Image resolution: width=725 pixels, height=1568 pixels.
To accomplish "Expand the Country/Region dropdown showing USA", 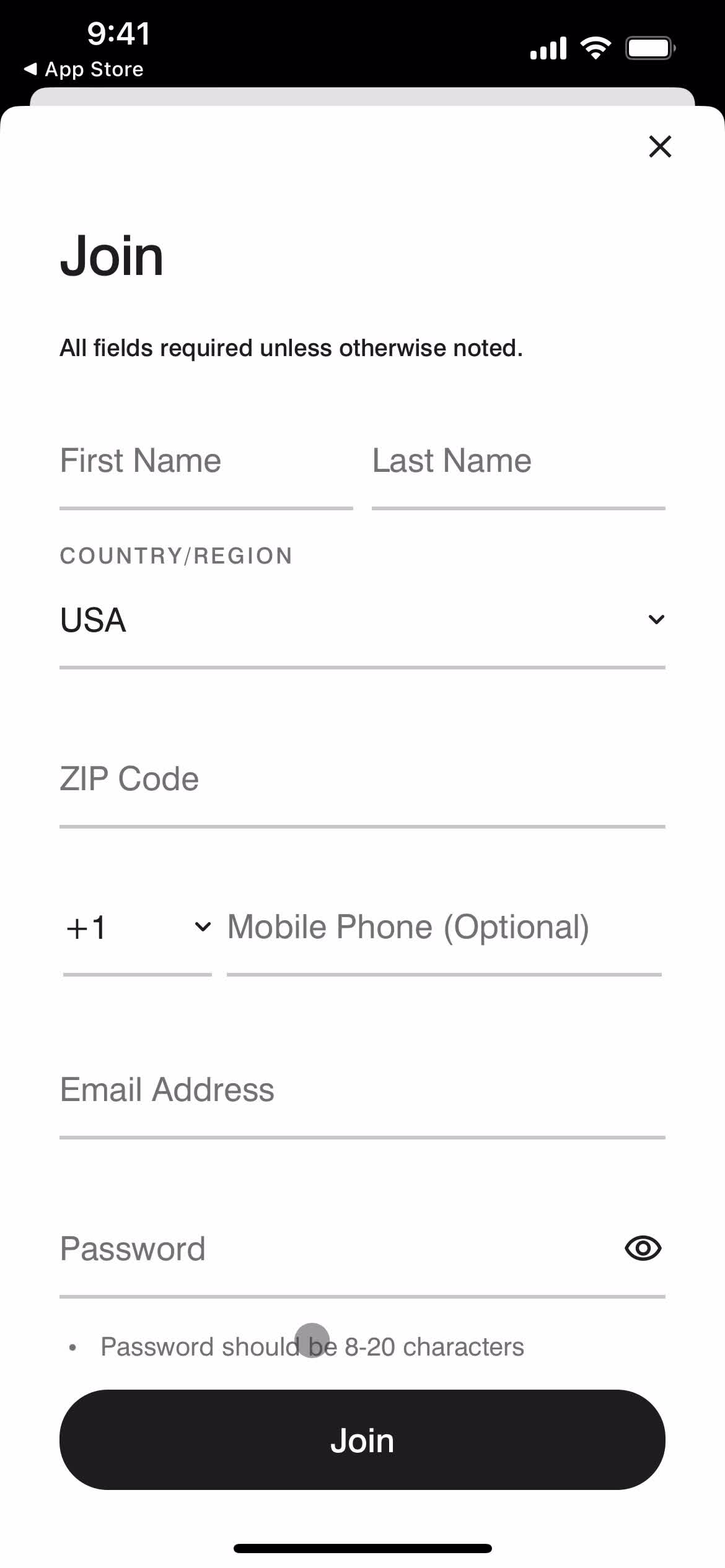I will coord(362,620).
